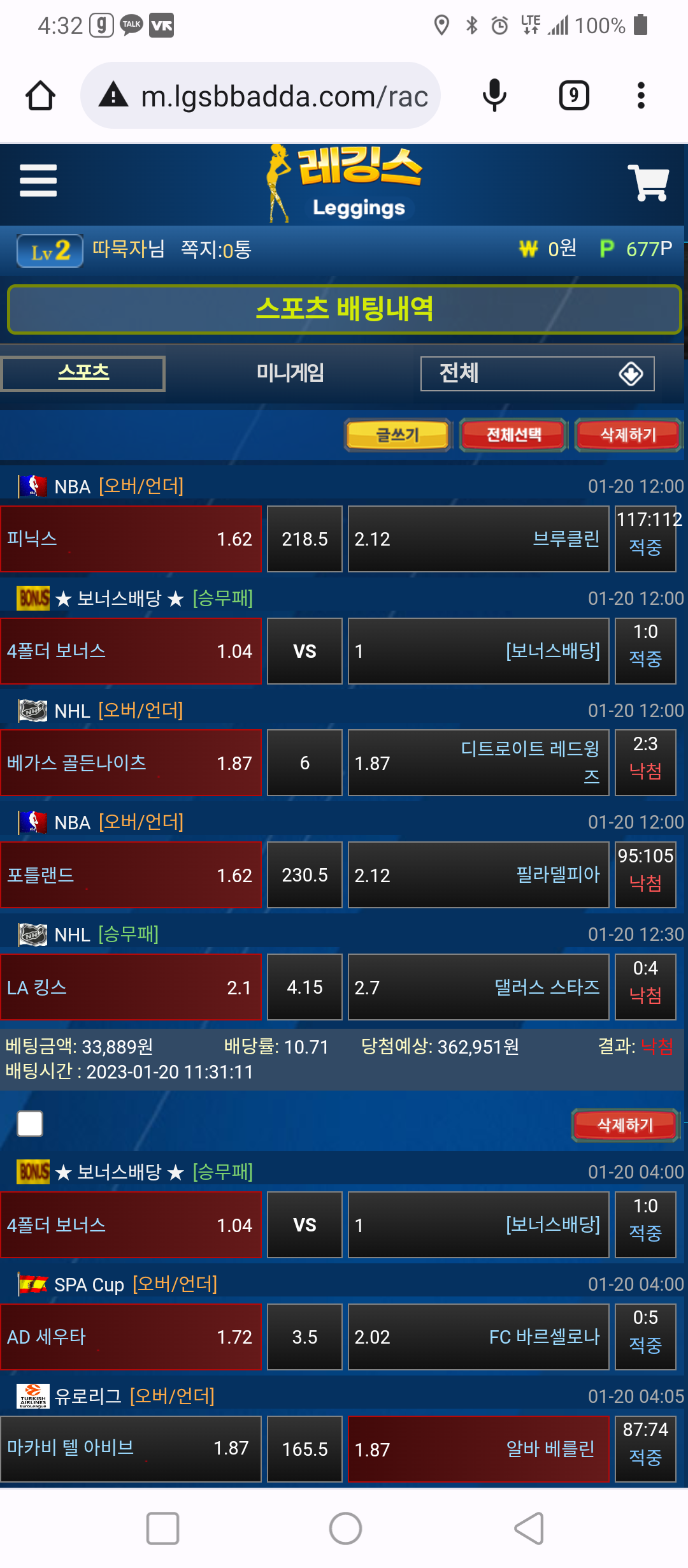688x1568 pixels.
Task: Open the shopping cart icon
Action: [648, 182]
